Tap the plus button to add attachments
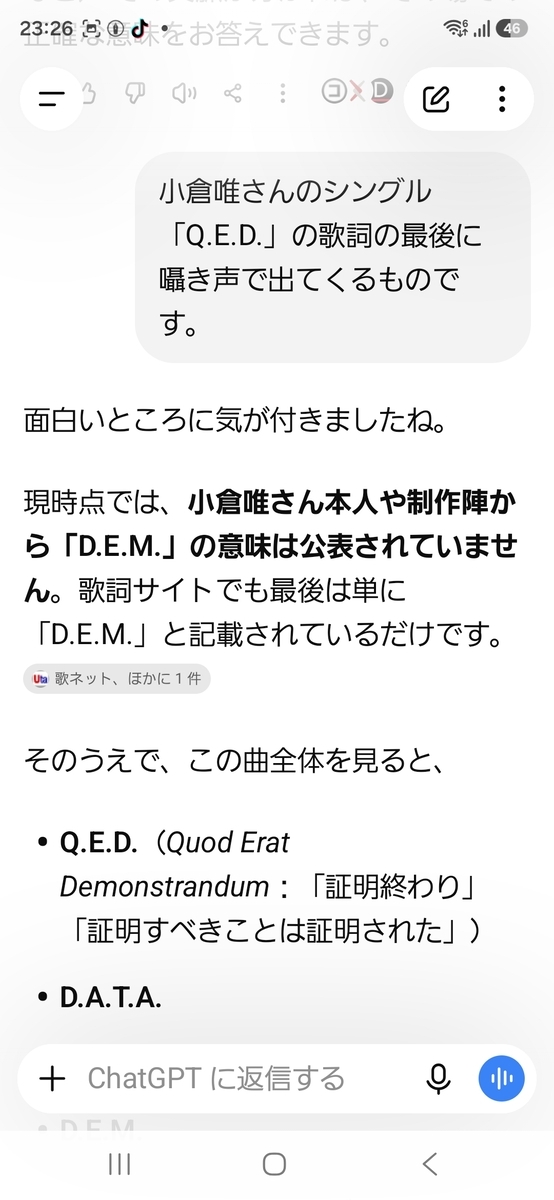554x1200 pixels. pos(51,1078)
